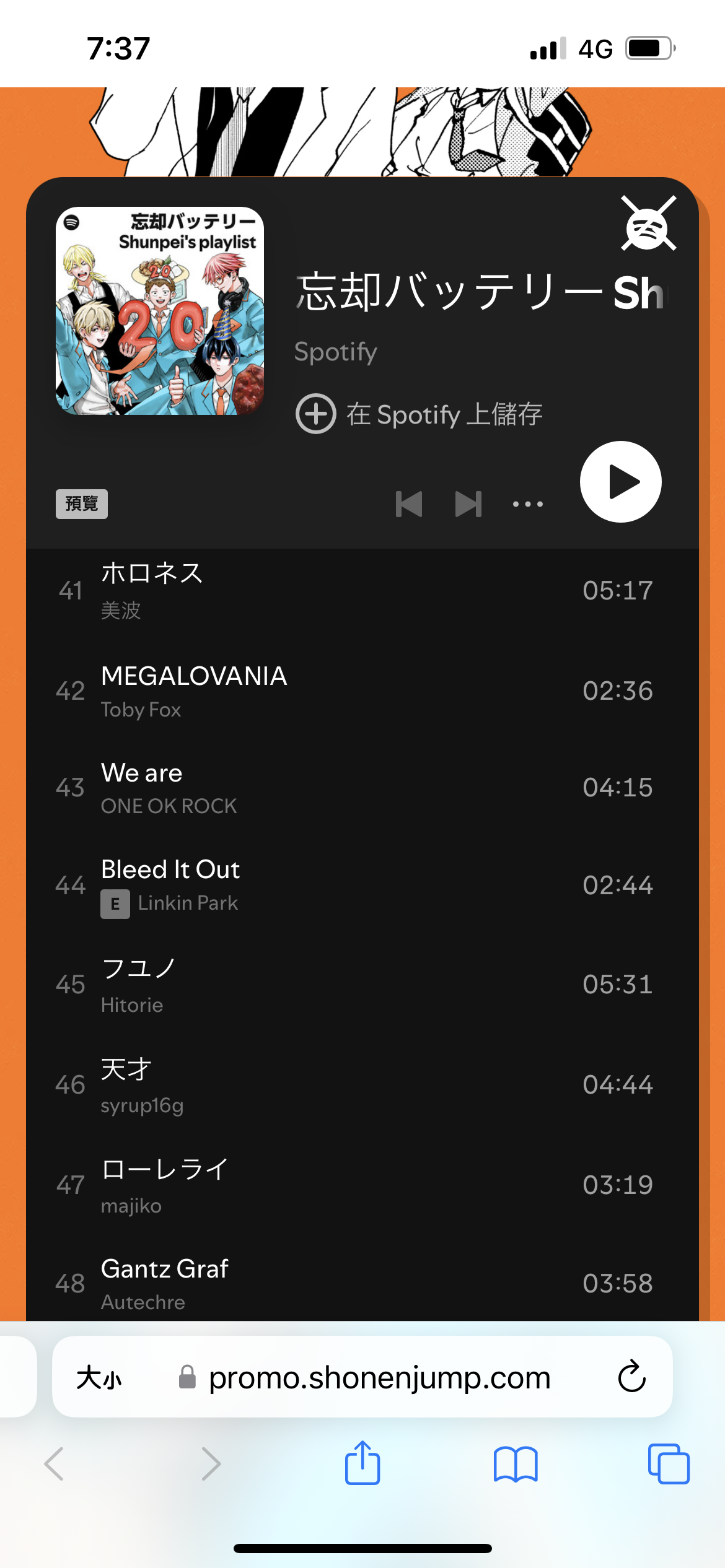Tap the promo.shonenjump.com address bar
The height and width of the screenshot is (1568, 725).
[379, 1377]
